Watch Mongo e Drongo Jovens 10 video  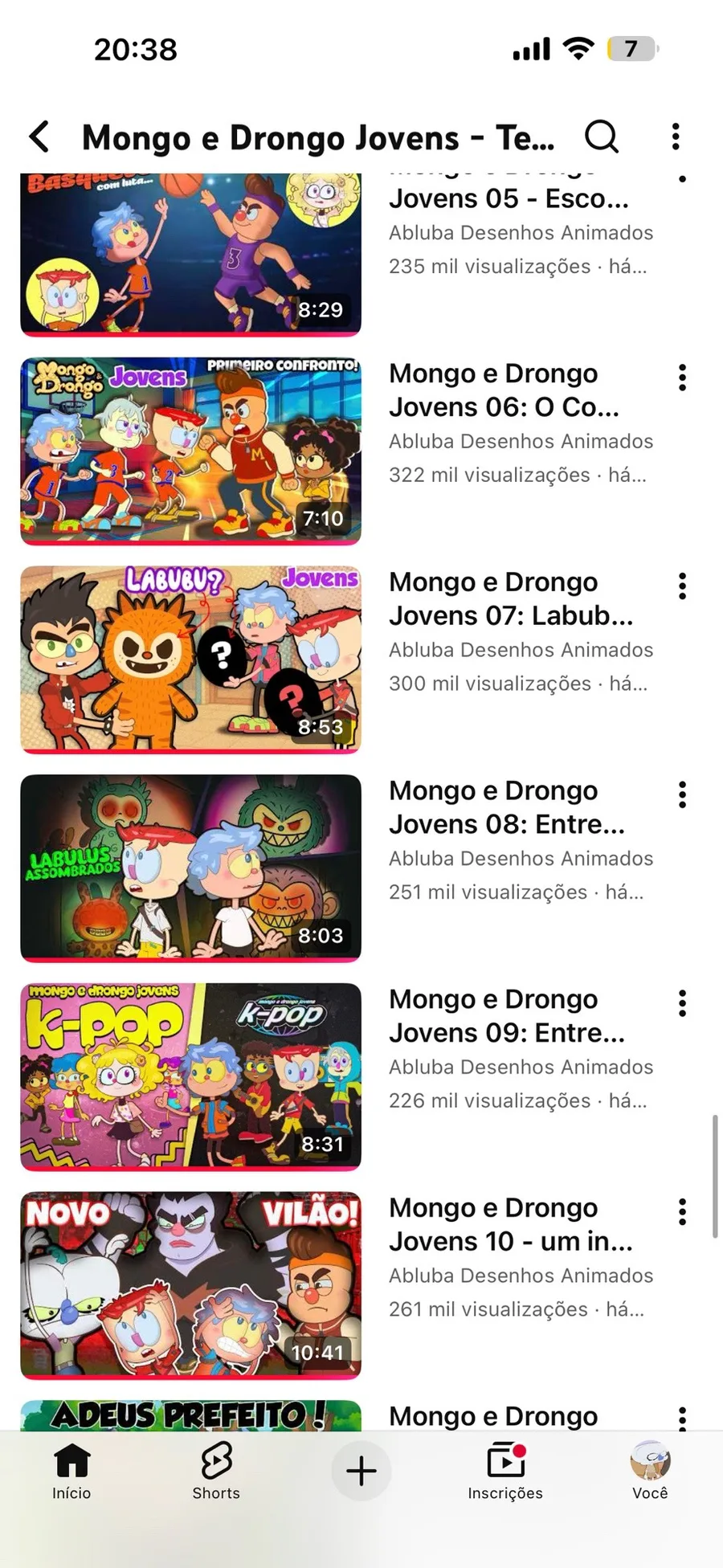tap(190, 1285)
